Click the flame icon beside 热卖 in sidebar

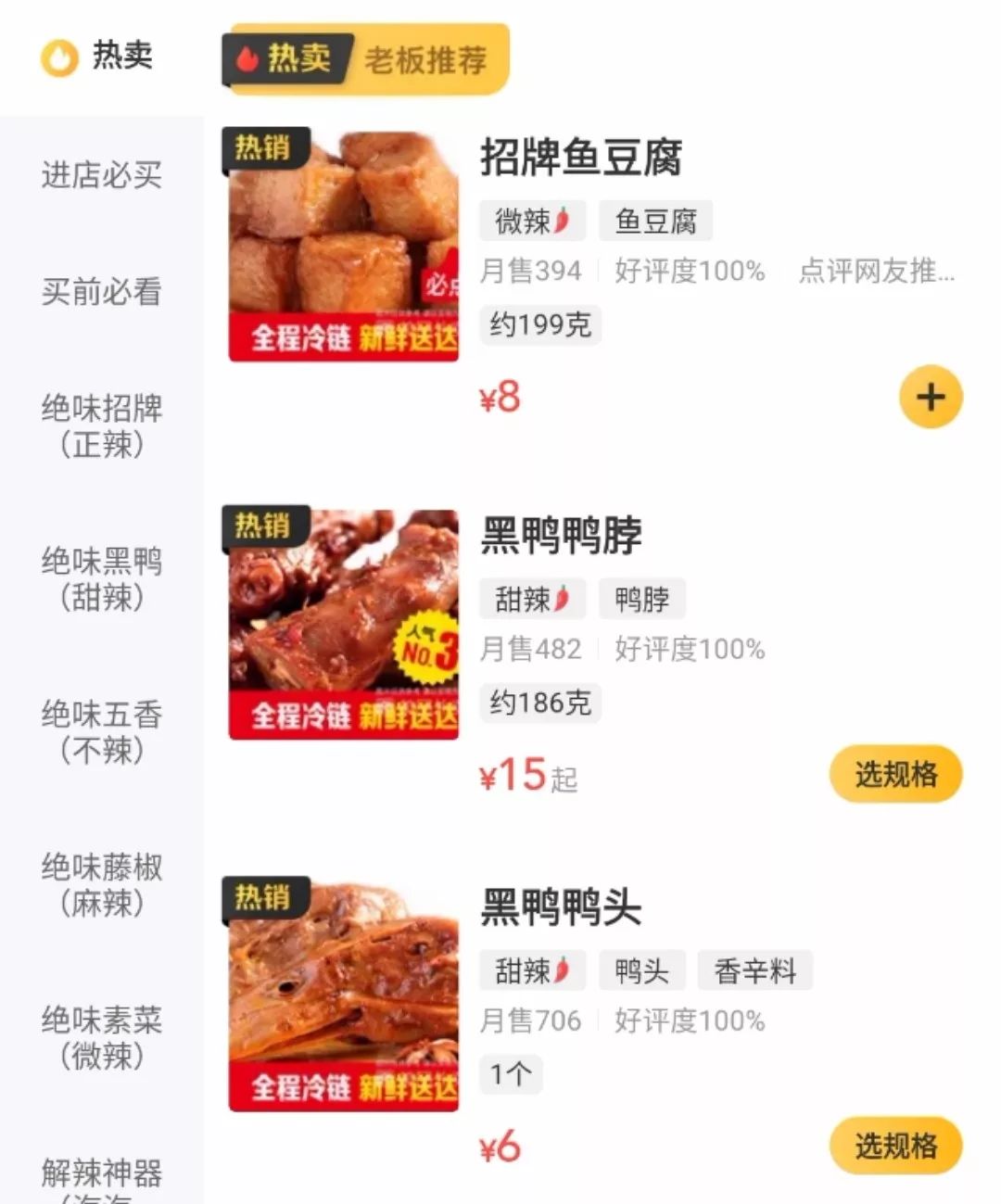coord(57,58)
